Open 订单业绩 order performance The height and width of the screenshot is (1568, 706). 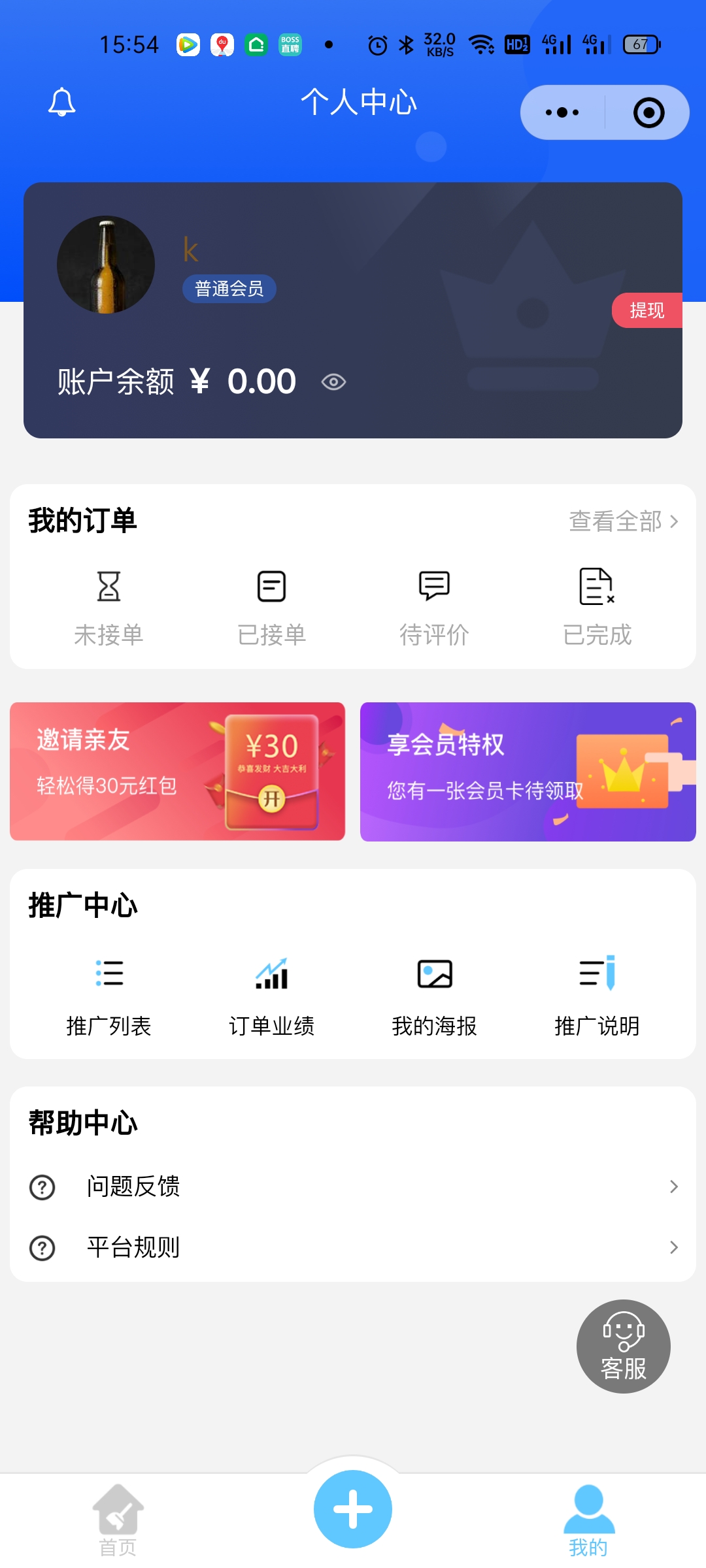tap(271, 996)
